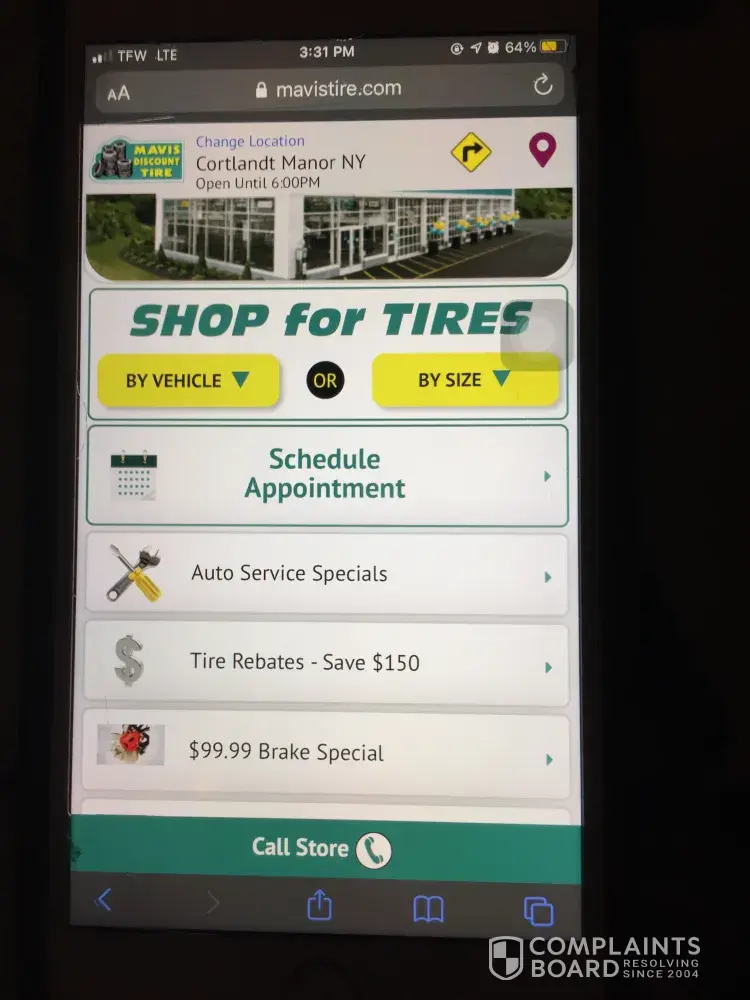Image resolution: width=750 pixels, height=1000 pixels.
Task: Open the store map pin
Action: (542, 151)
